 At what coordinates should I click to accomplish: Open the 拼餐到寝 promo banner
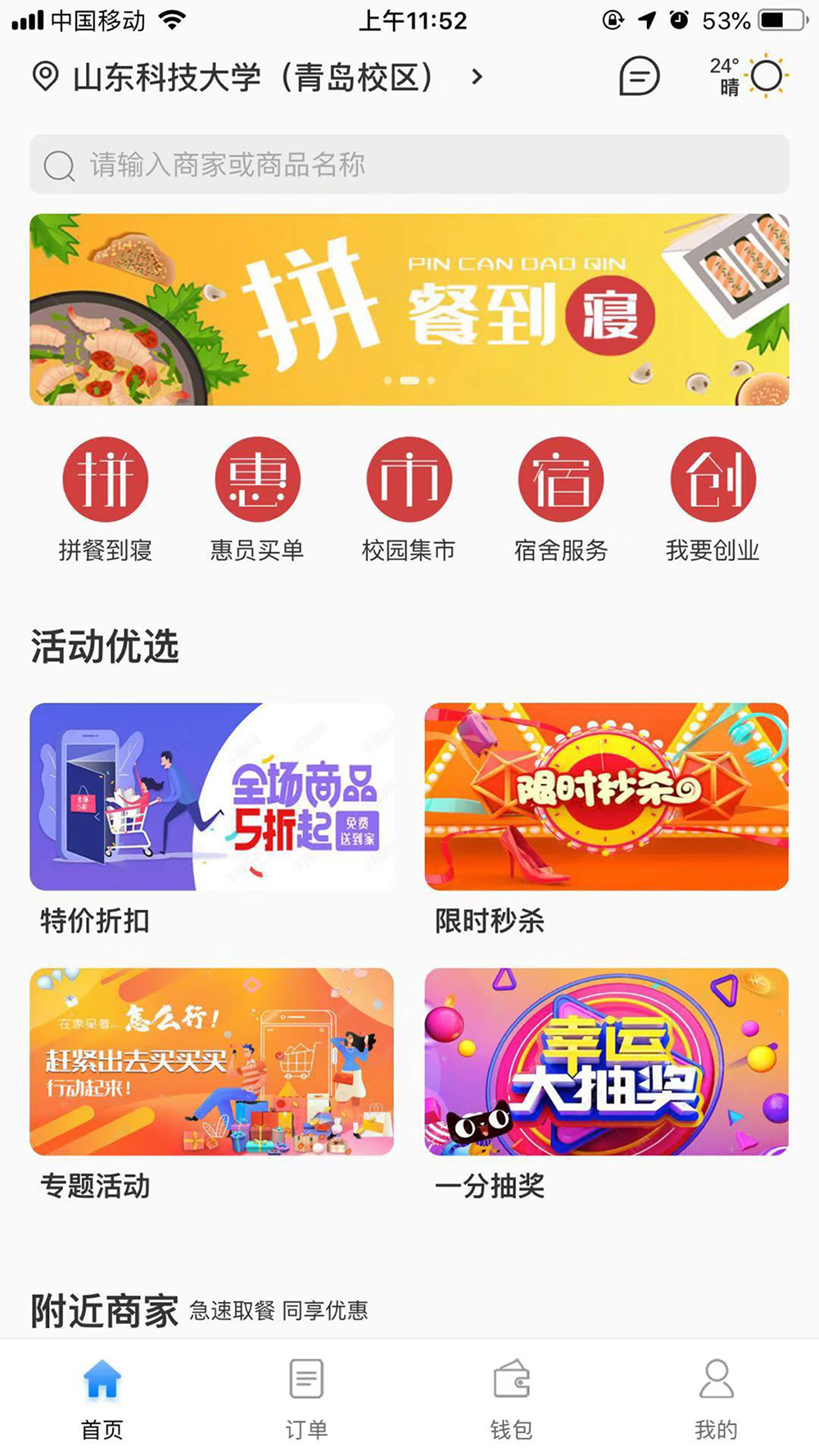click(409, 310)
